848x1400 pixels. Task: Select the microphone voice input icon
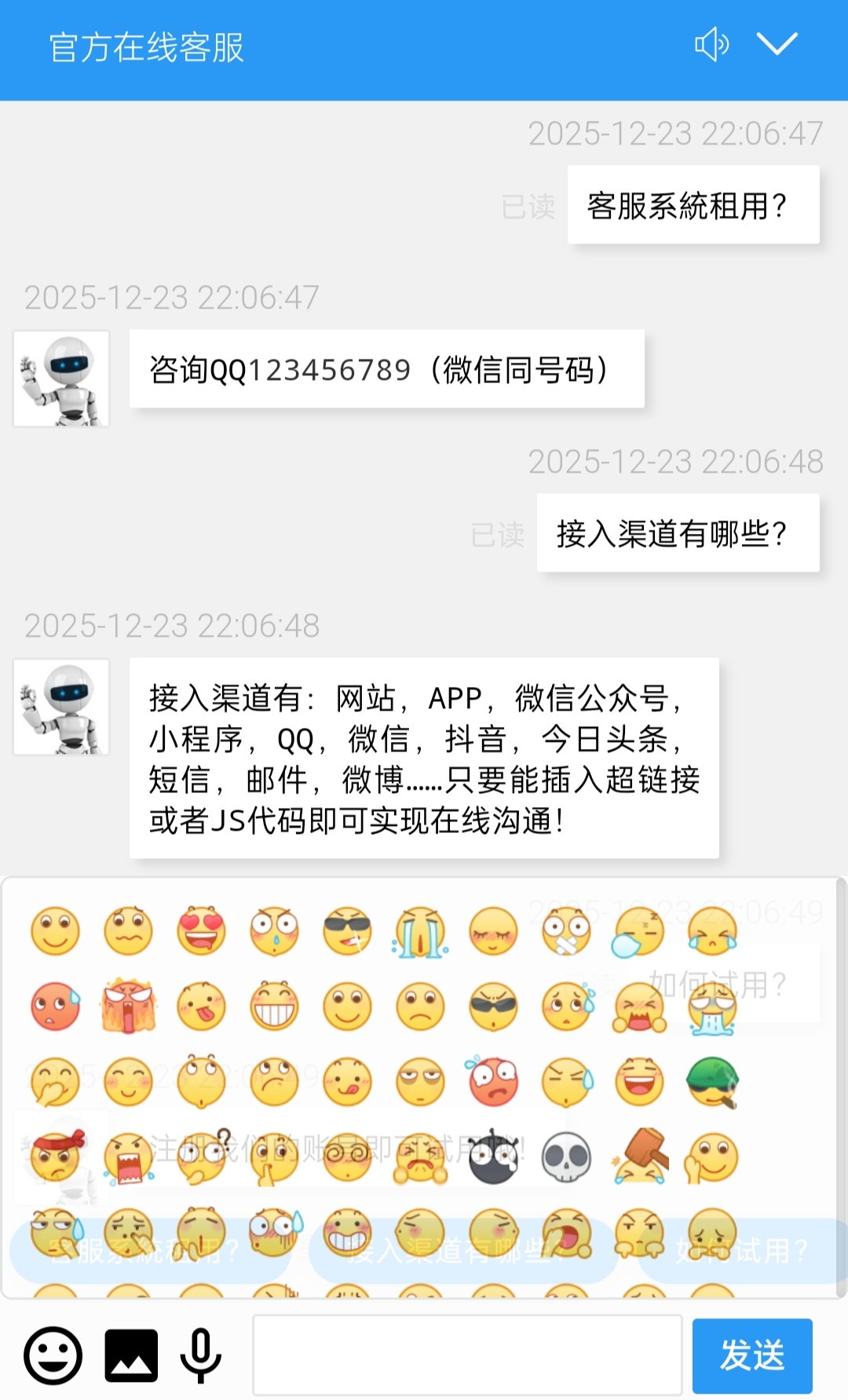click(199, 1354)
